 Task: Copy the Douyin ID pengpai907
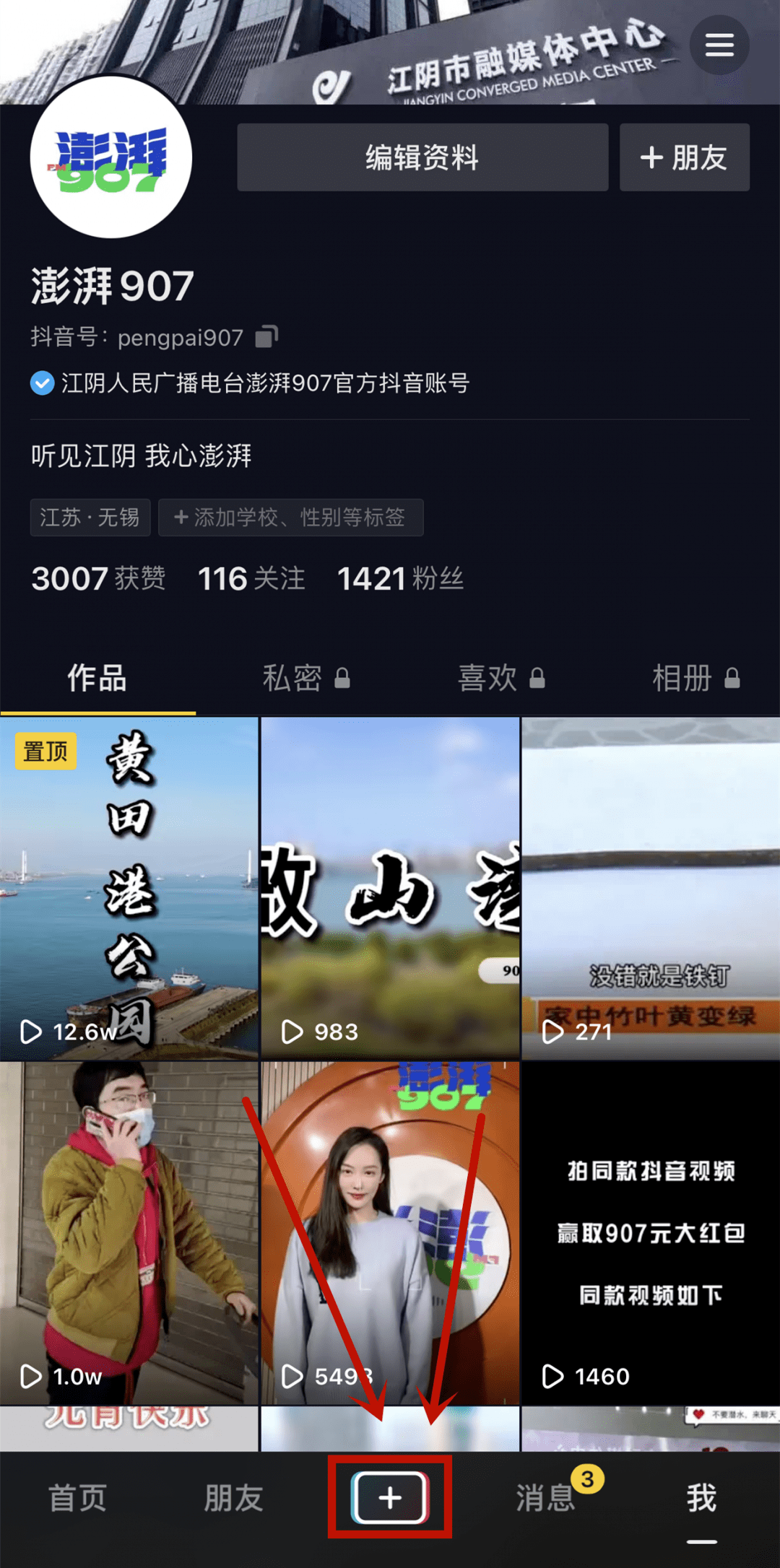[266, 336]
